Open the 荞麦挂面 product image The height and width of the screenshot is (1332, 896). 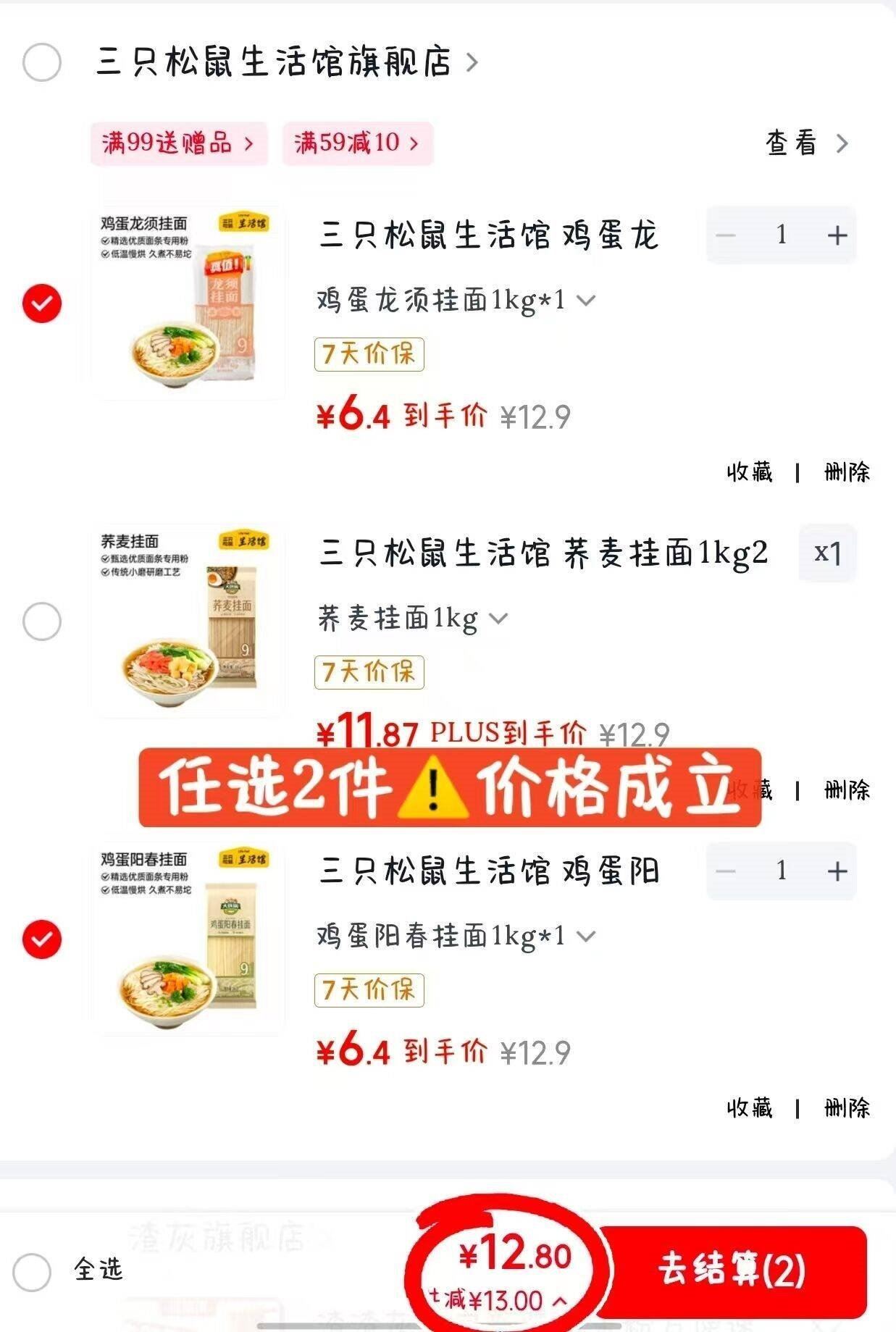coord(187,621)
